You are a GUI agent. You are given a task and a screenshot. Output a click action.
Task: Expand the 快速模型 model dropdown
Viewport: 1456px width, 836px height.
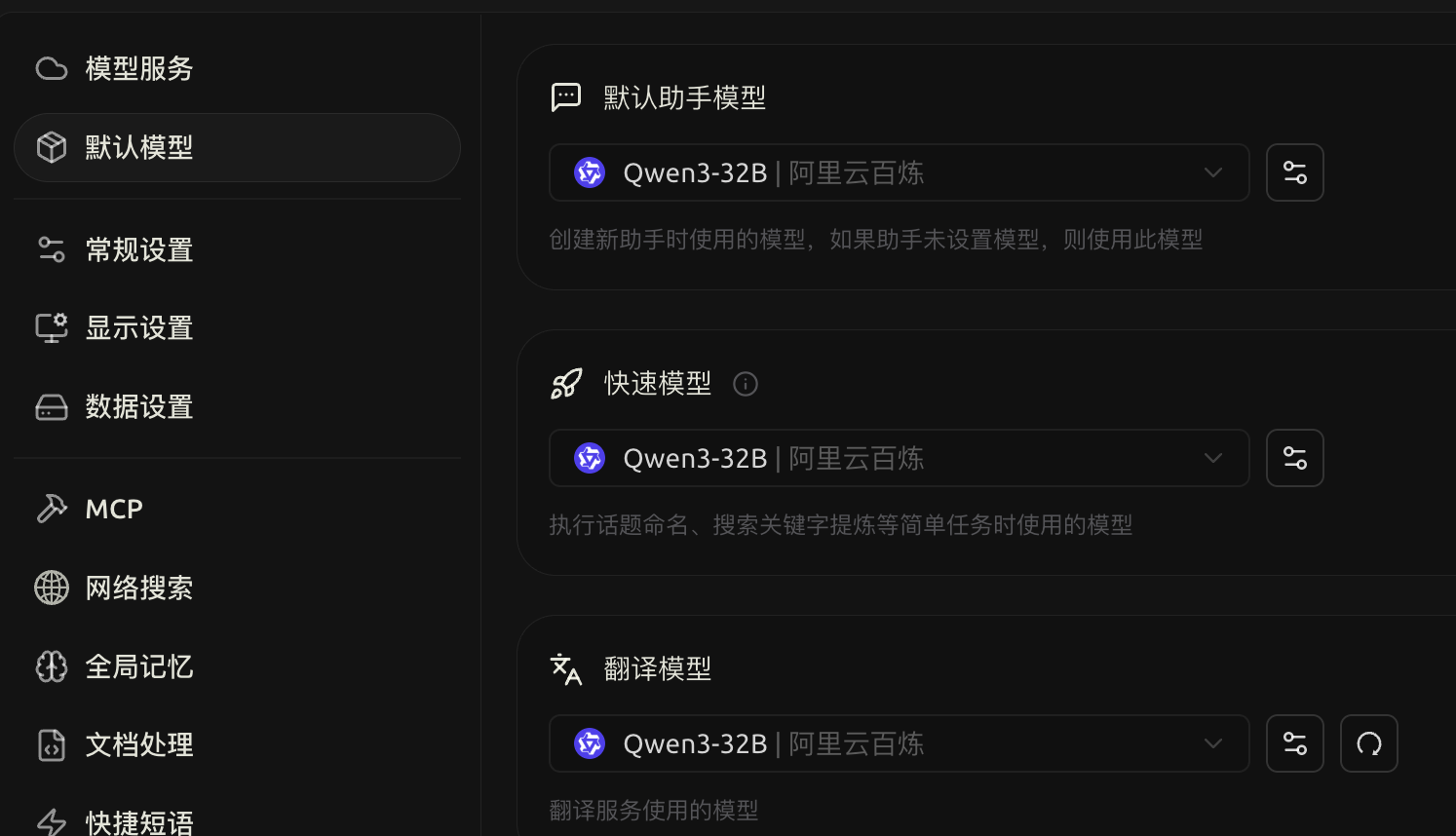click(899, 458)
